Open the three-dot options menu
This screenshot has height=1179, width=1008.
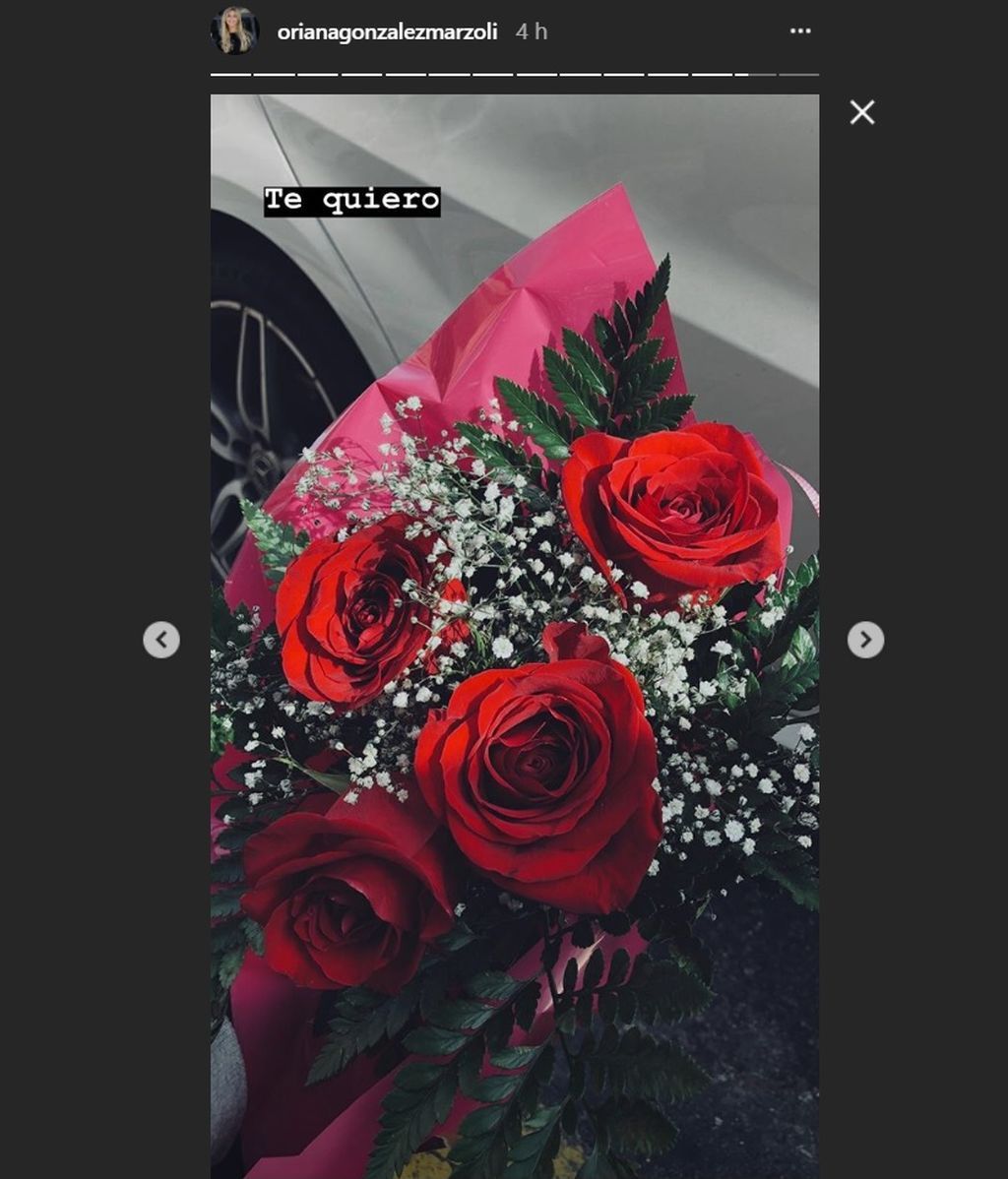tap(800, 31)
